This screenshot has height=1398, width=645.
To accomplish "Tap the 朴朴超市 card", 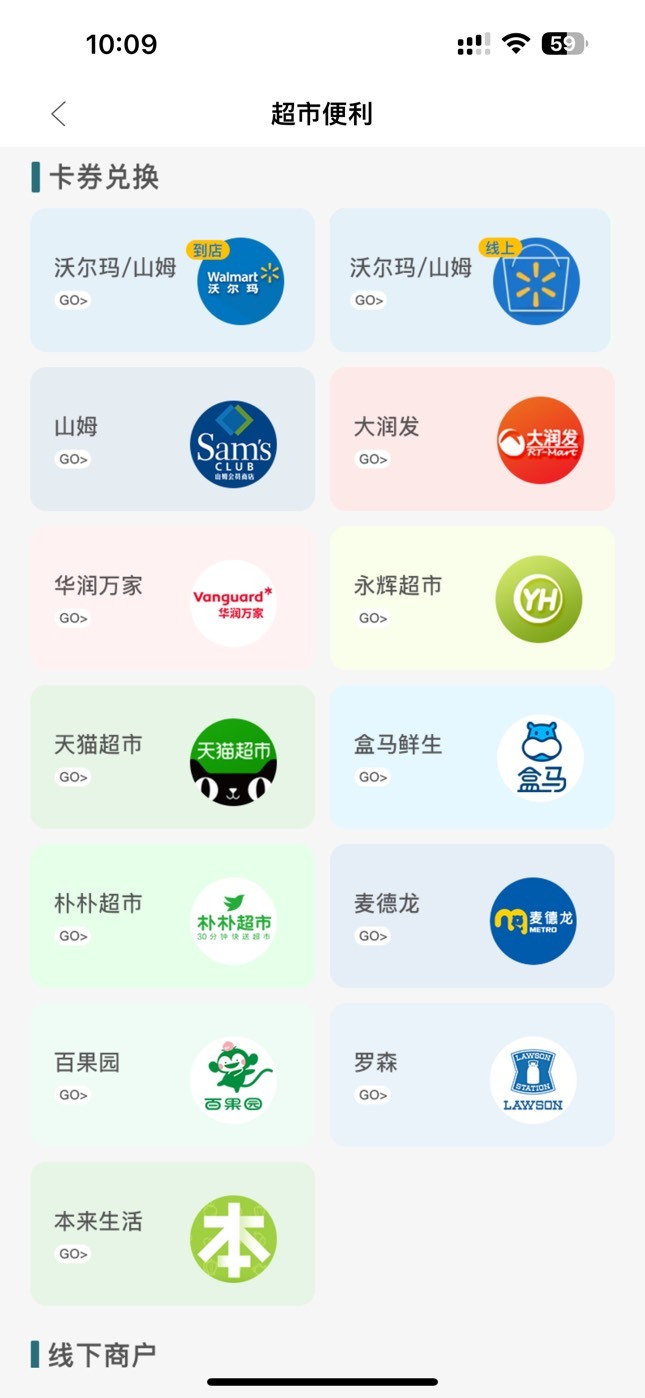I will pyautogui.click(x=172, y=916).
